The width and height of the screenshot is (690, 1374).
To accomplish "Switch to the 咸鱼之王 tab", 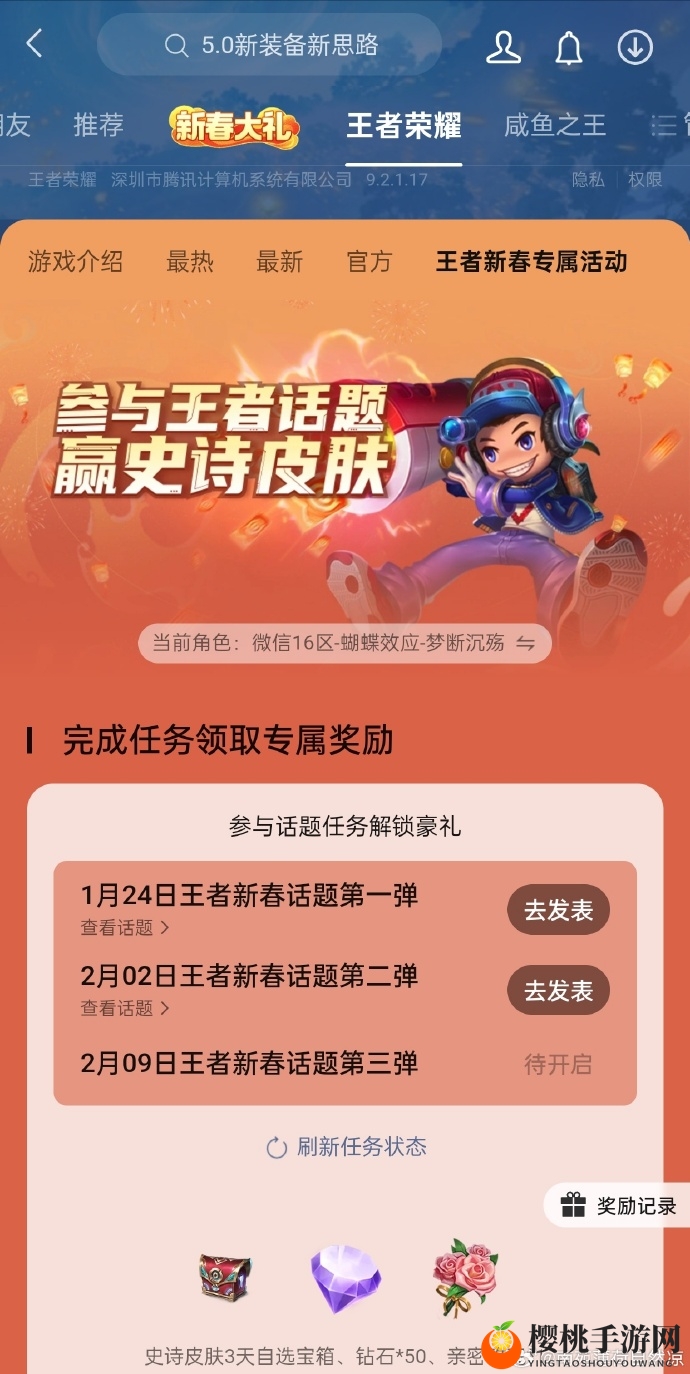I will pyautogui.click(x=555, y=125).
